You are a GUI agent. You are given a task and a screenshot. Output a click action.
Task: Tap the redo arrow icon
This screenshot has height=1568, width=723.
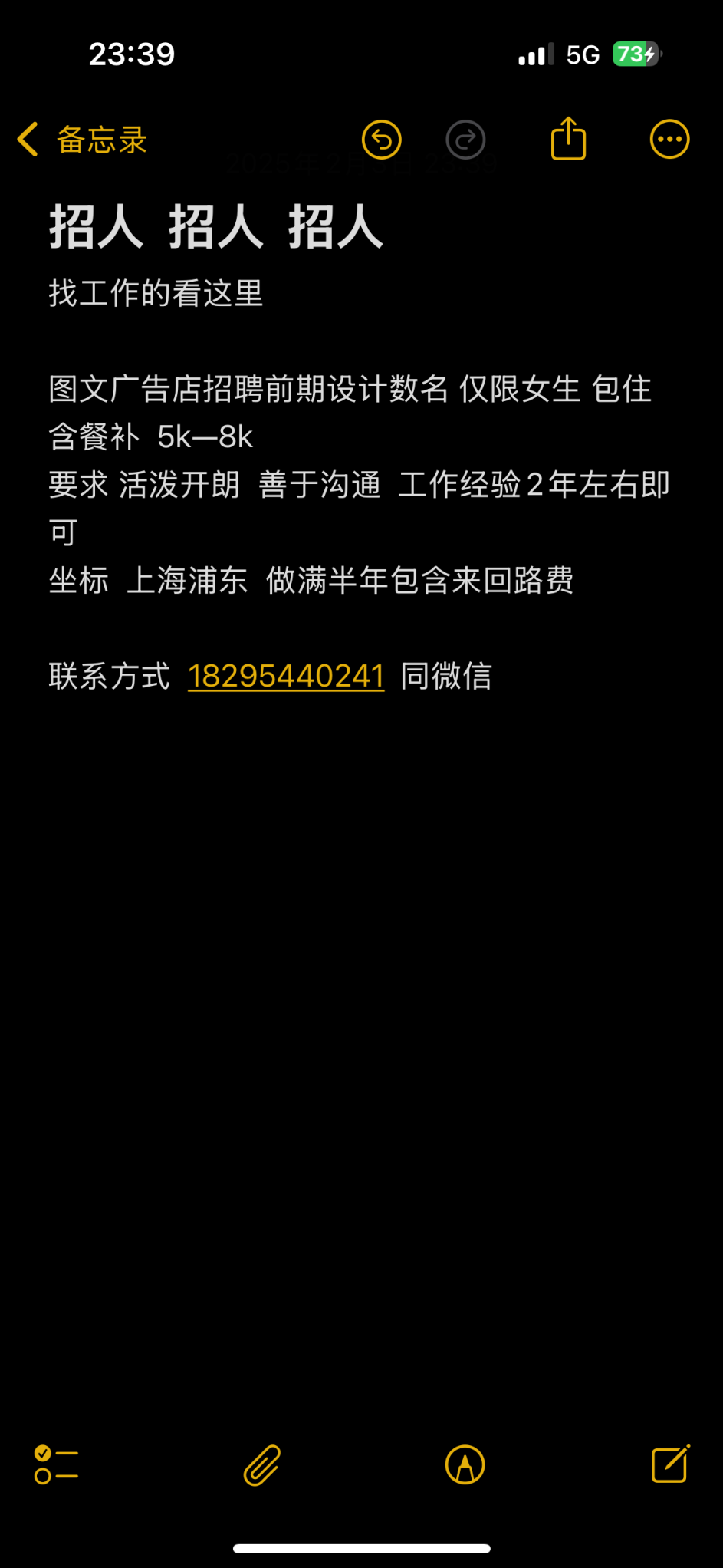(466, 140)
